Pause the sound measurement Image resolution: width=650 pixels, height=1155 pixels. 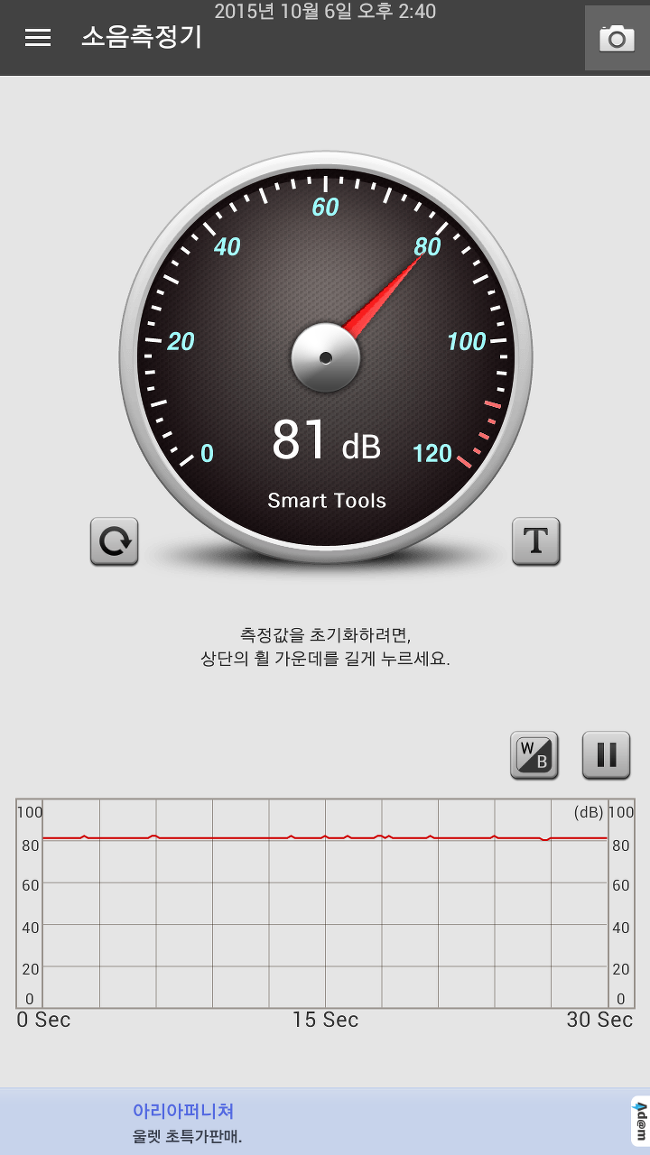pyautogui.click(x=606, y=755)
